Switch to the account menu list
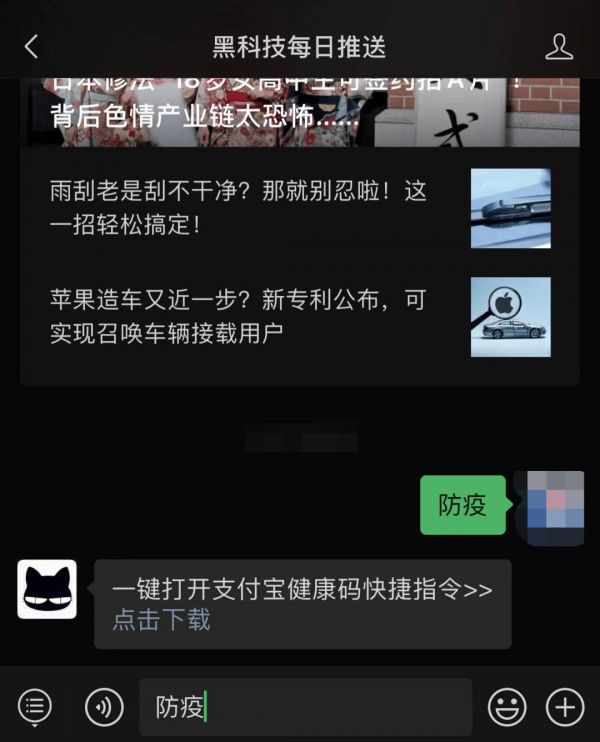 tap(35, 707)
